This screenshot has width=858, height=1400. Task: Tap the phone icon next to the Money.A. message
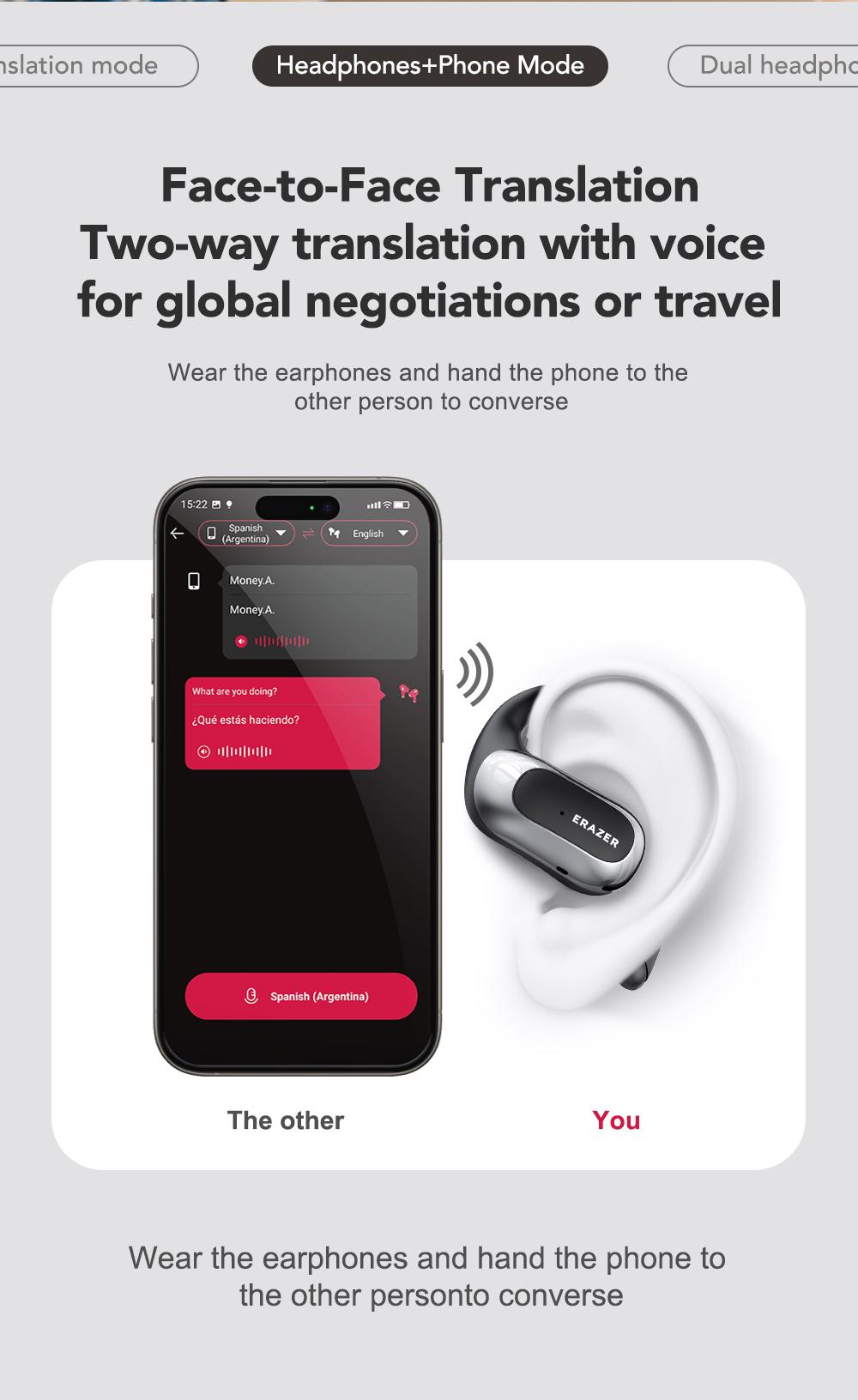pos(194,581)
